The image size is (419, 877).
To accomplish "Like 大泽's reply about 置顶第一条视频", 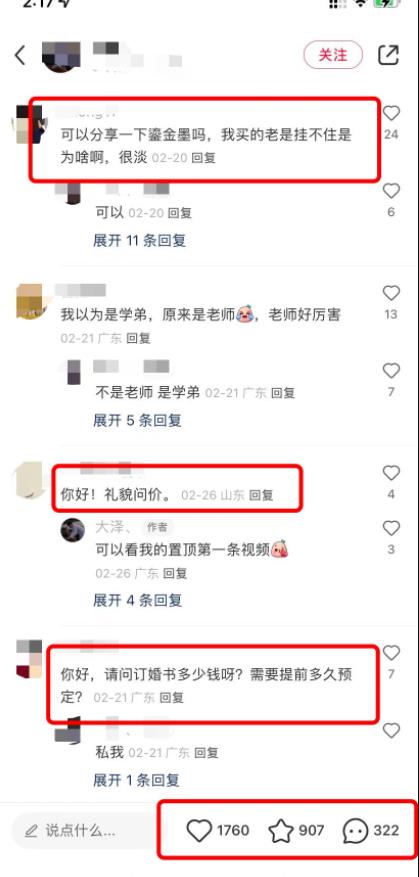I will (391, 528).
